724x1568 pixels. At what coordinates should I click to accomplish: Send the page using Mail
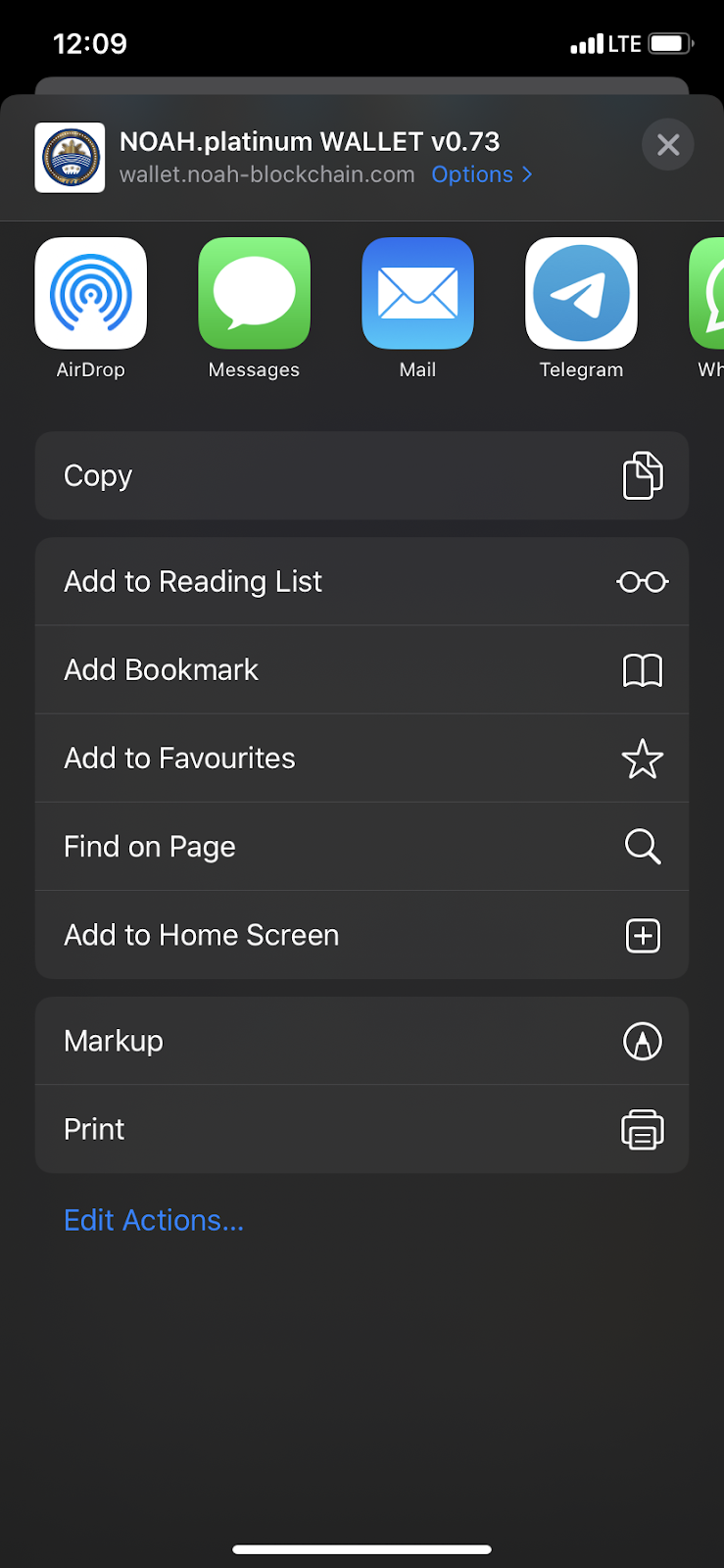tap(417, 294)
